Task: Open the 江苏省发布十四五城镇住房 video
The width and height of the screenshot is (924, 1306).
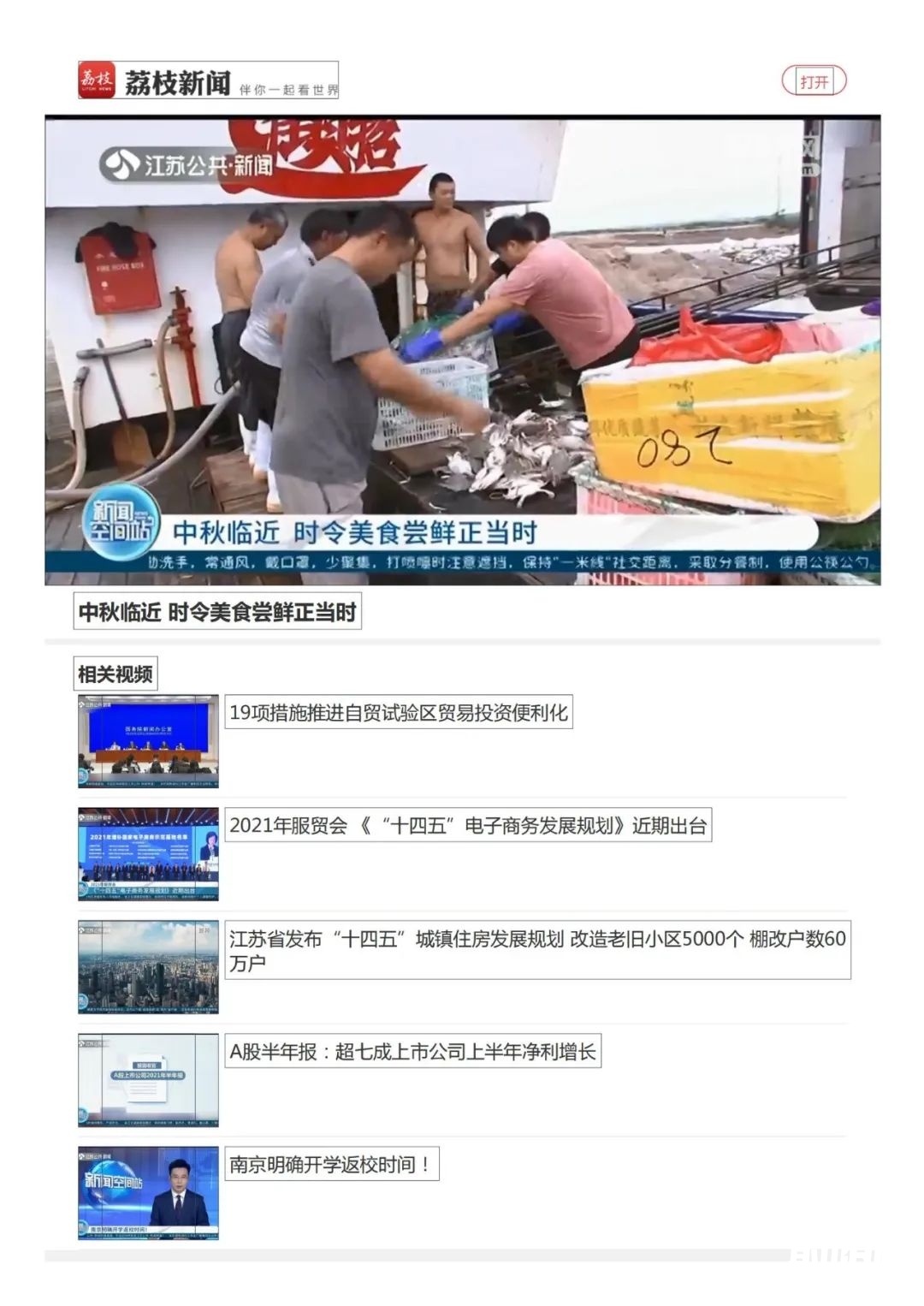Action: tap(536, 950)
